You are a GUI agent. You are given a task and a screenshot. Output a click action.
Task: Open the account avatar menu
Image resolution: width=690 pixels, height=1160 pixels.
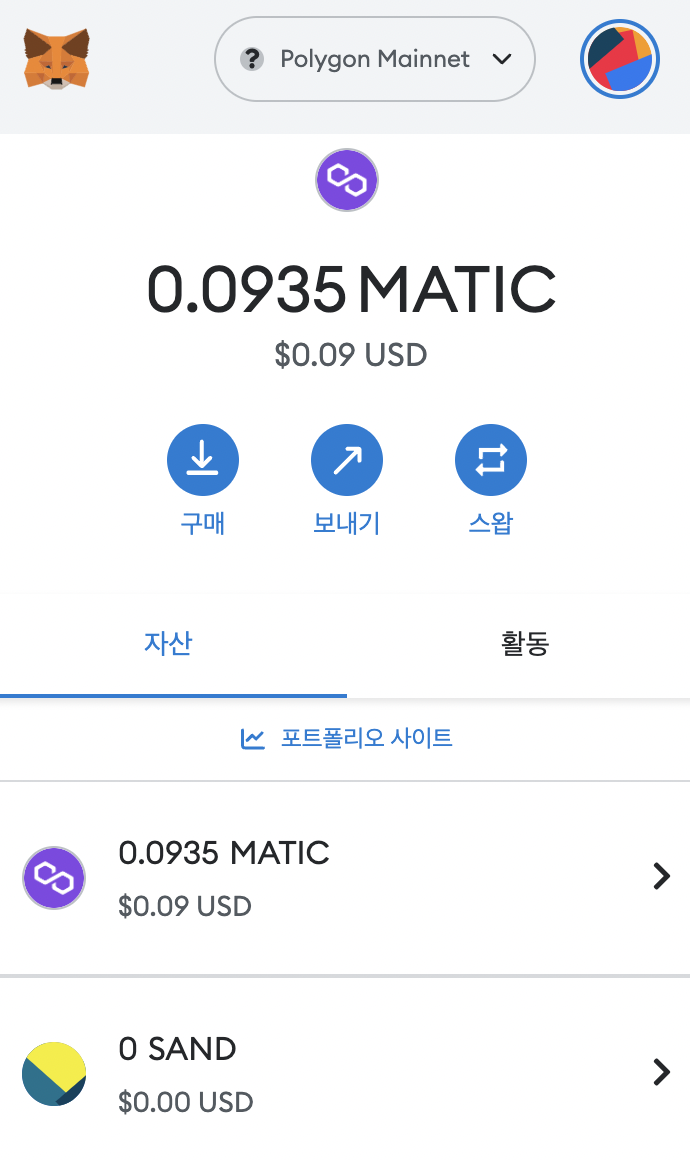pos(619,59)
